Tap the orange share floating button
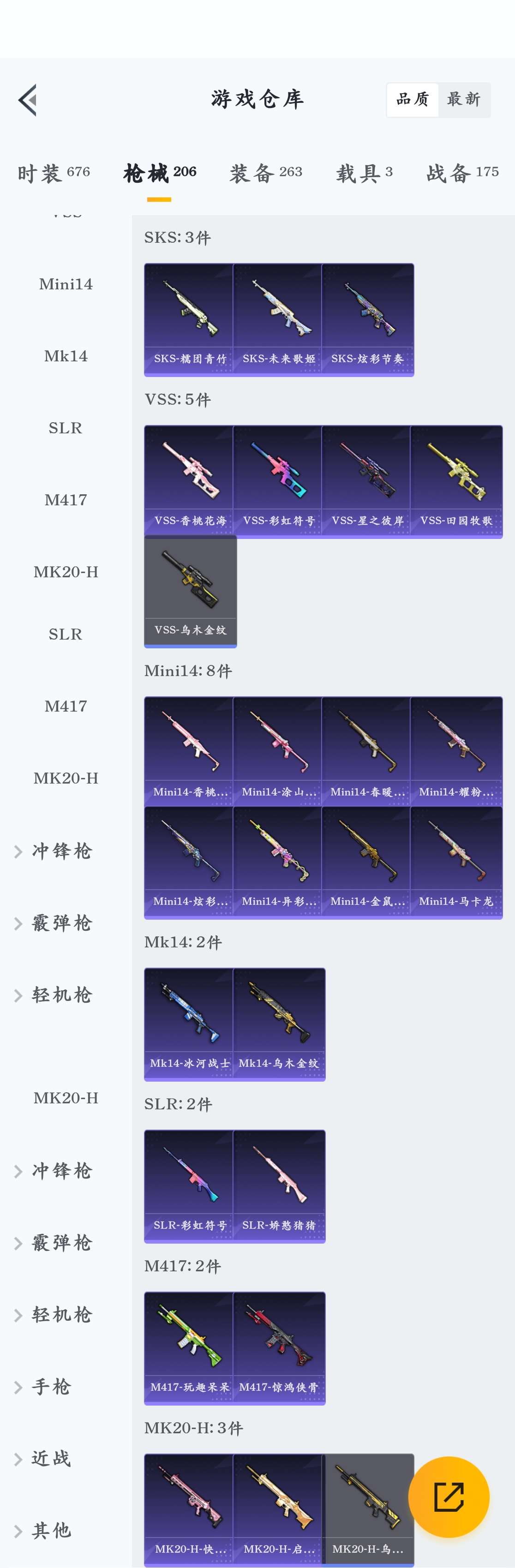This screenshot has height=1568, width=515. coord(449,1497)
